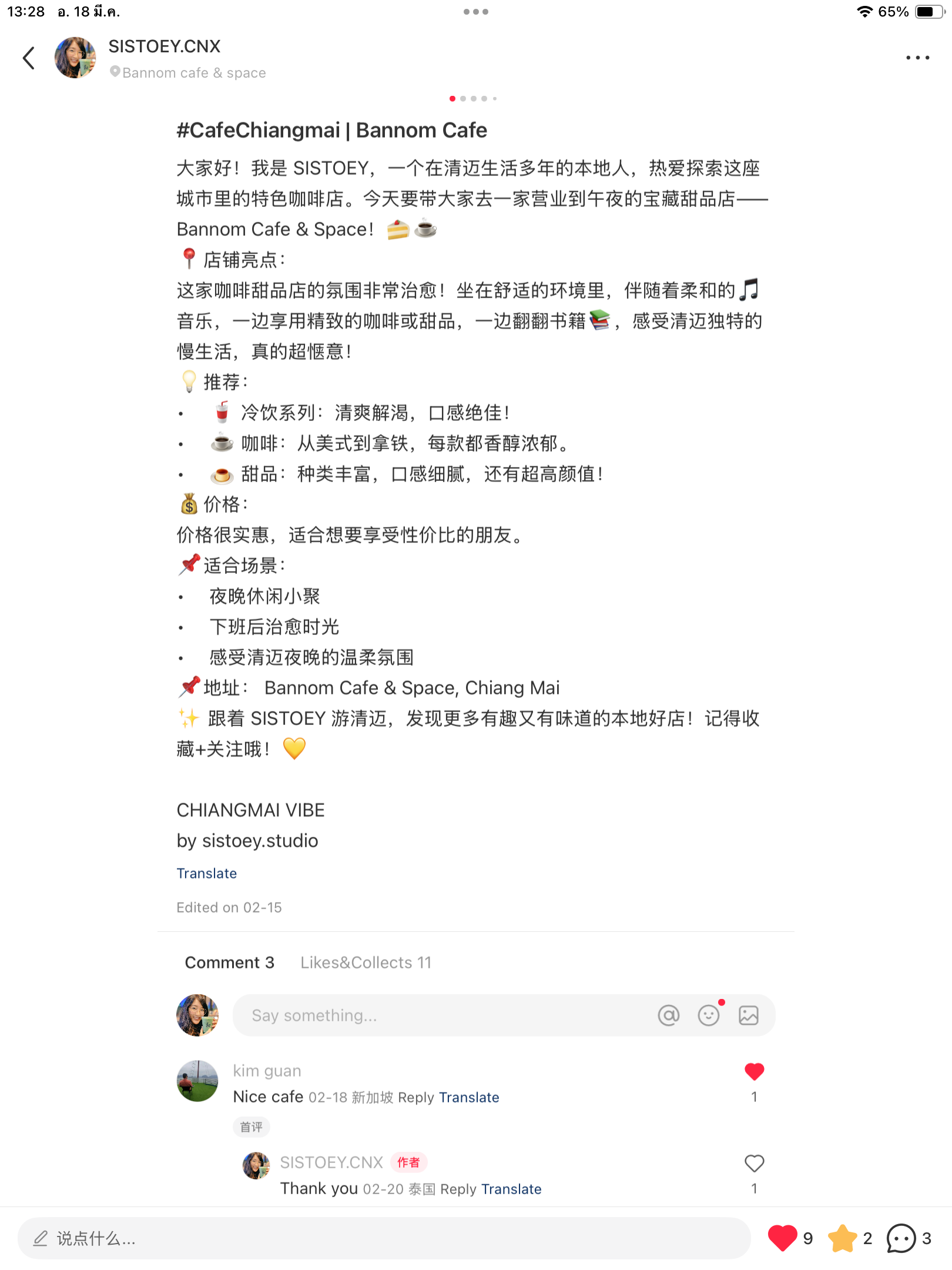
Task: Collect the post with the star icon
Action: pyautogui.click(x=843, y=1238)
